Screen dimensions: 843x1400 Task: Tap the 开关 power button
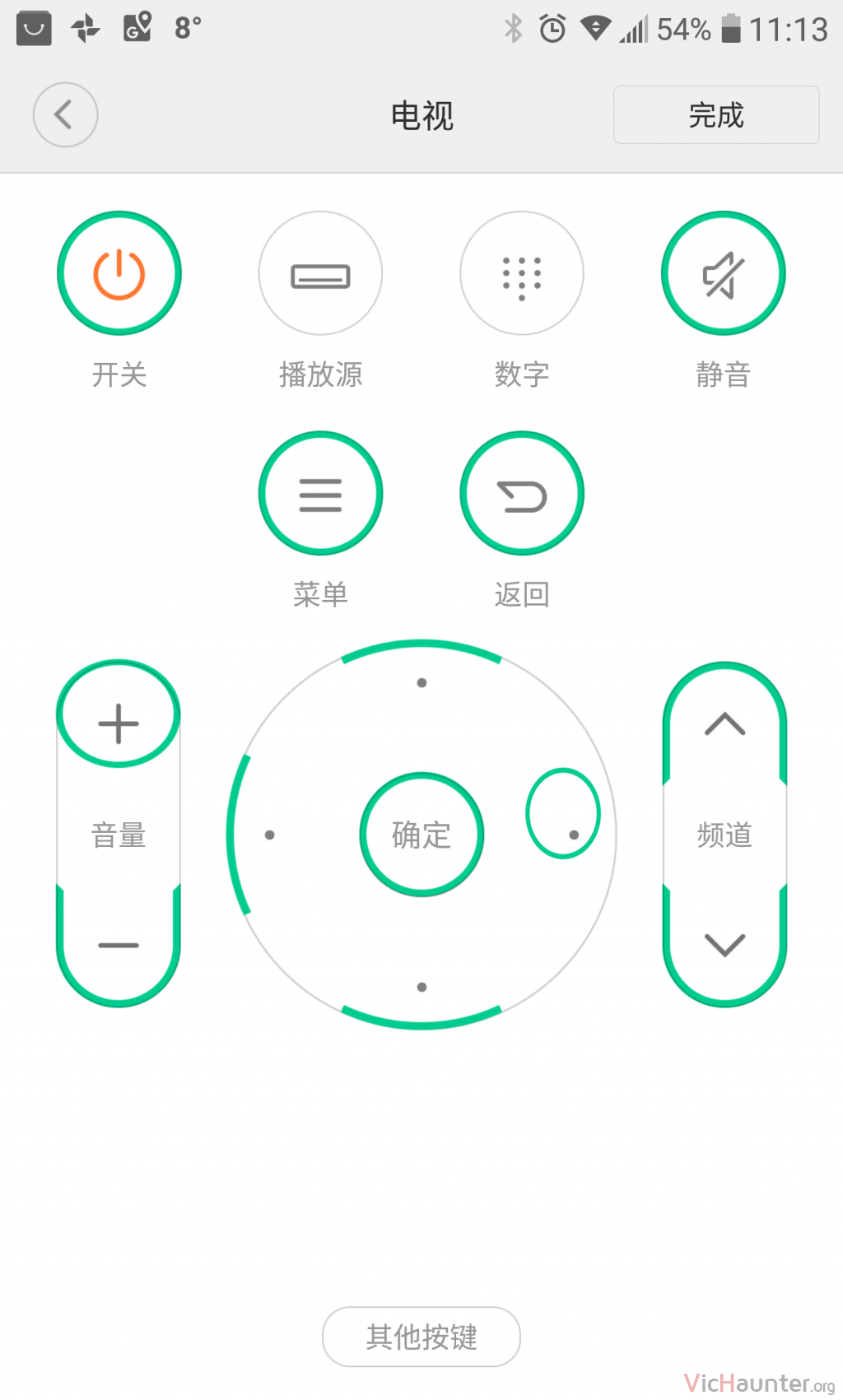point(119,273)
